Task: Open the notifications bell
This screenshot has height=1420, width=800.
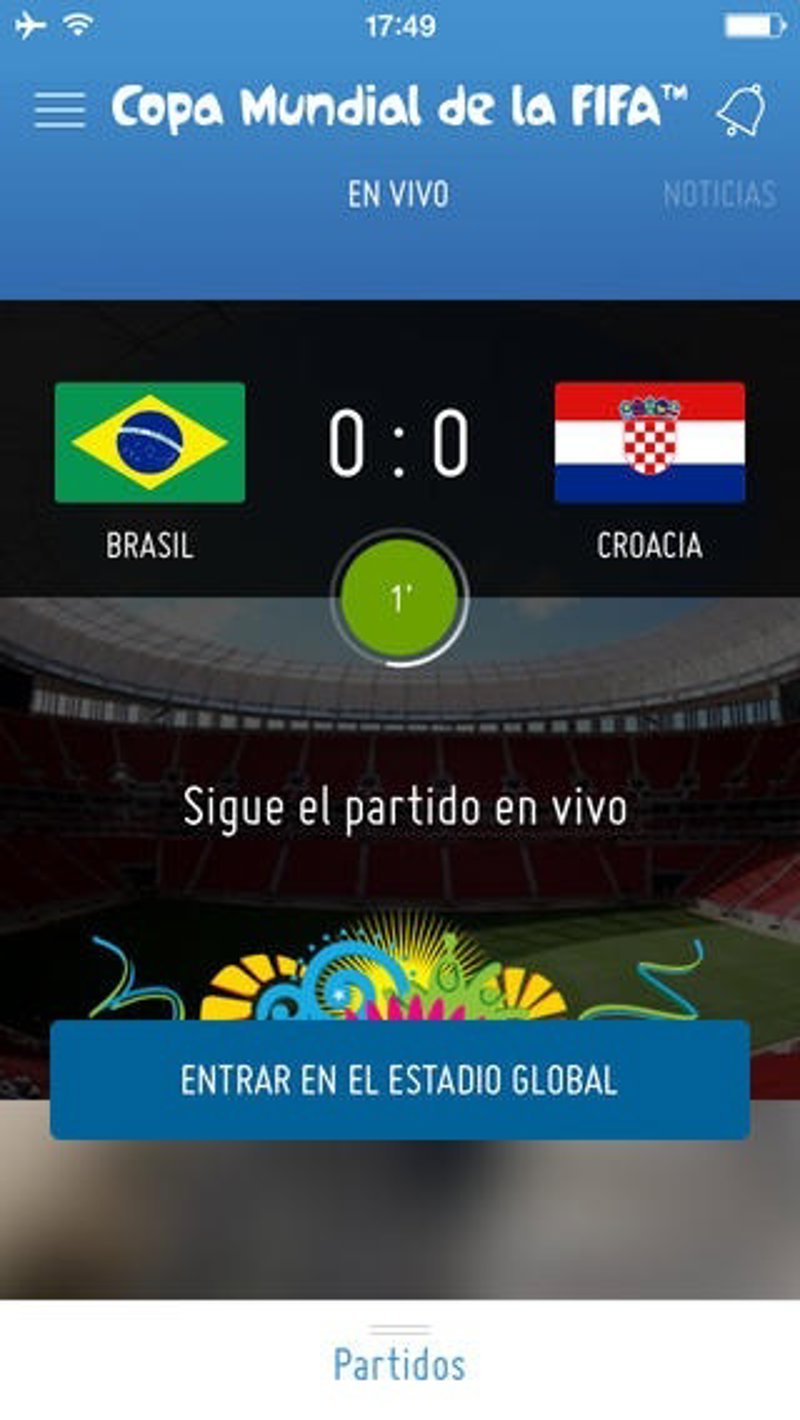Action: pos(741,110)
